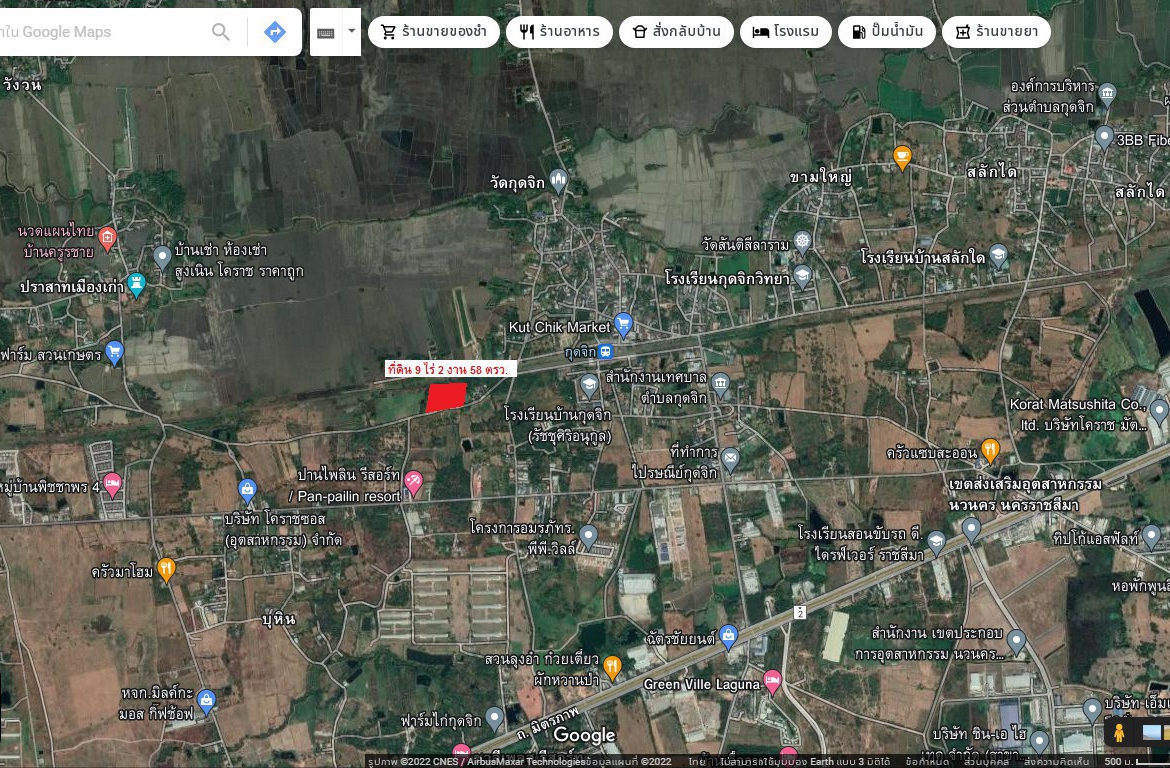The height and width of the screenshot is (768, 1170).
Task: Show hotels with the โรงแรม chip
Action: (x=785, y=32)
